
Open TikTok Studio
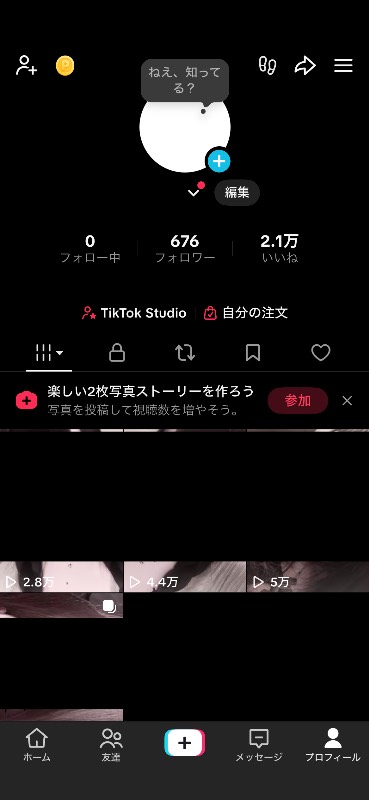pyautogui.click(x=134, y=313)
